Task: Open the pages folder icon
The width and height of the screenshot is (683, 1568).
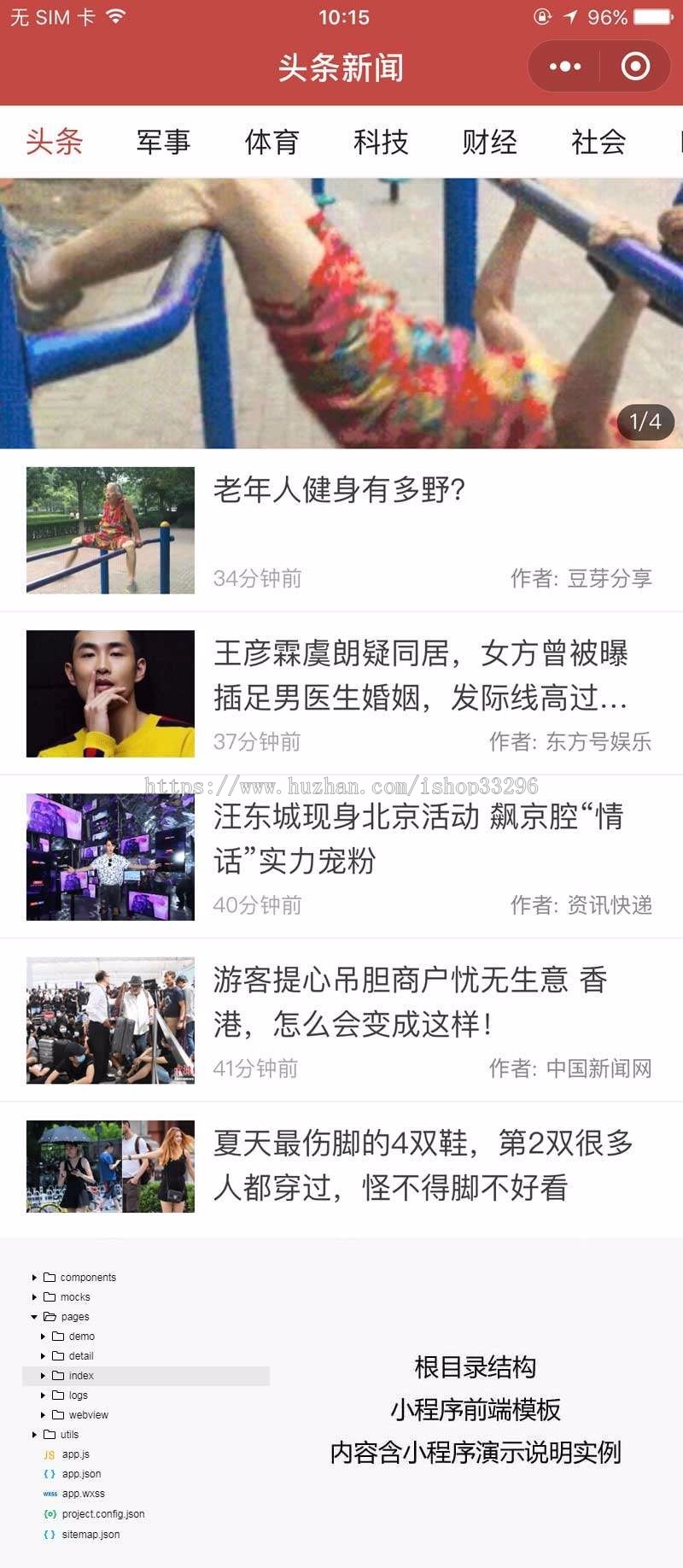Action: click(48, 1316)
